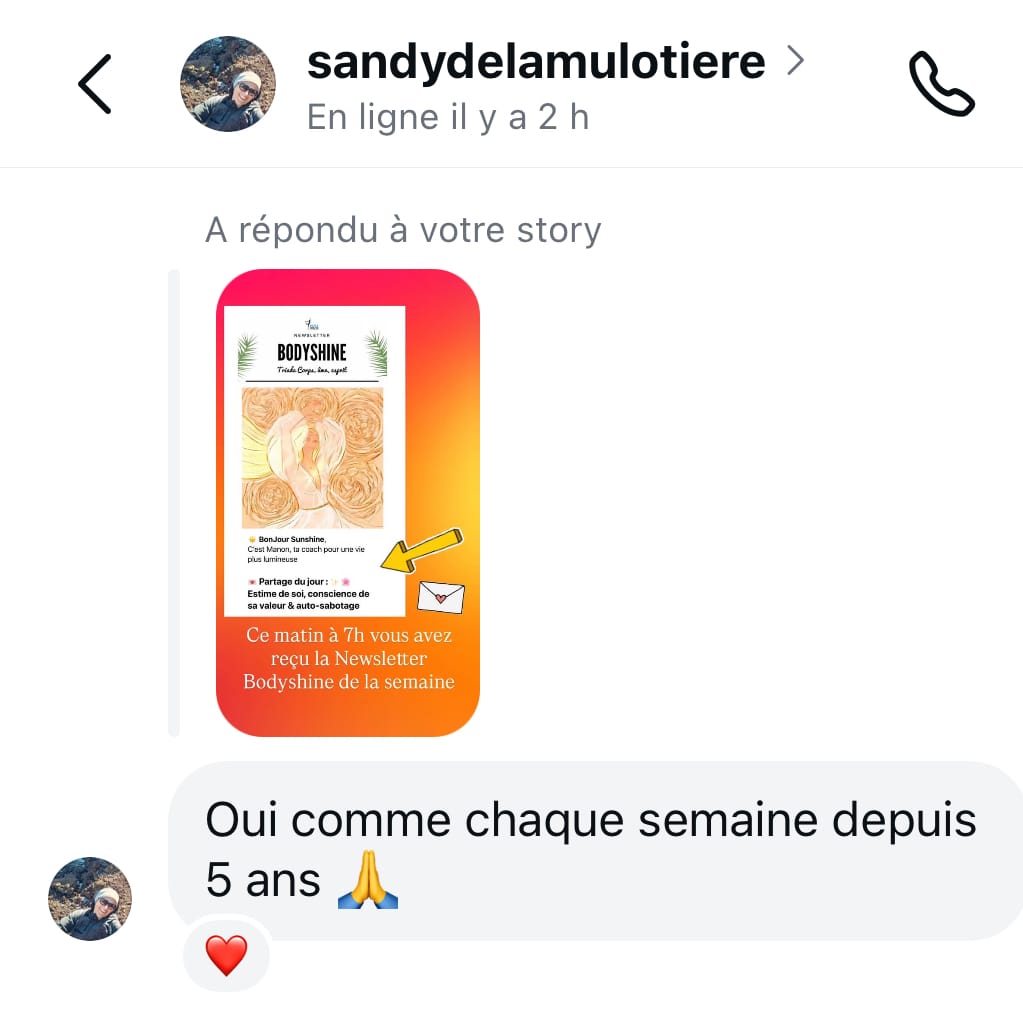
Task: Tap the sender's avatar beside the message
Action: [x=90, y=898]
